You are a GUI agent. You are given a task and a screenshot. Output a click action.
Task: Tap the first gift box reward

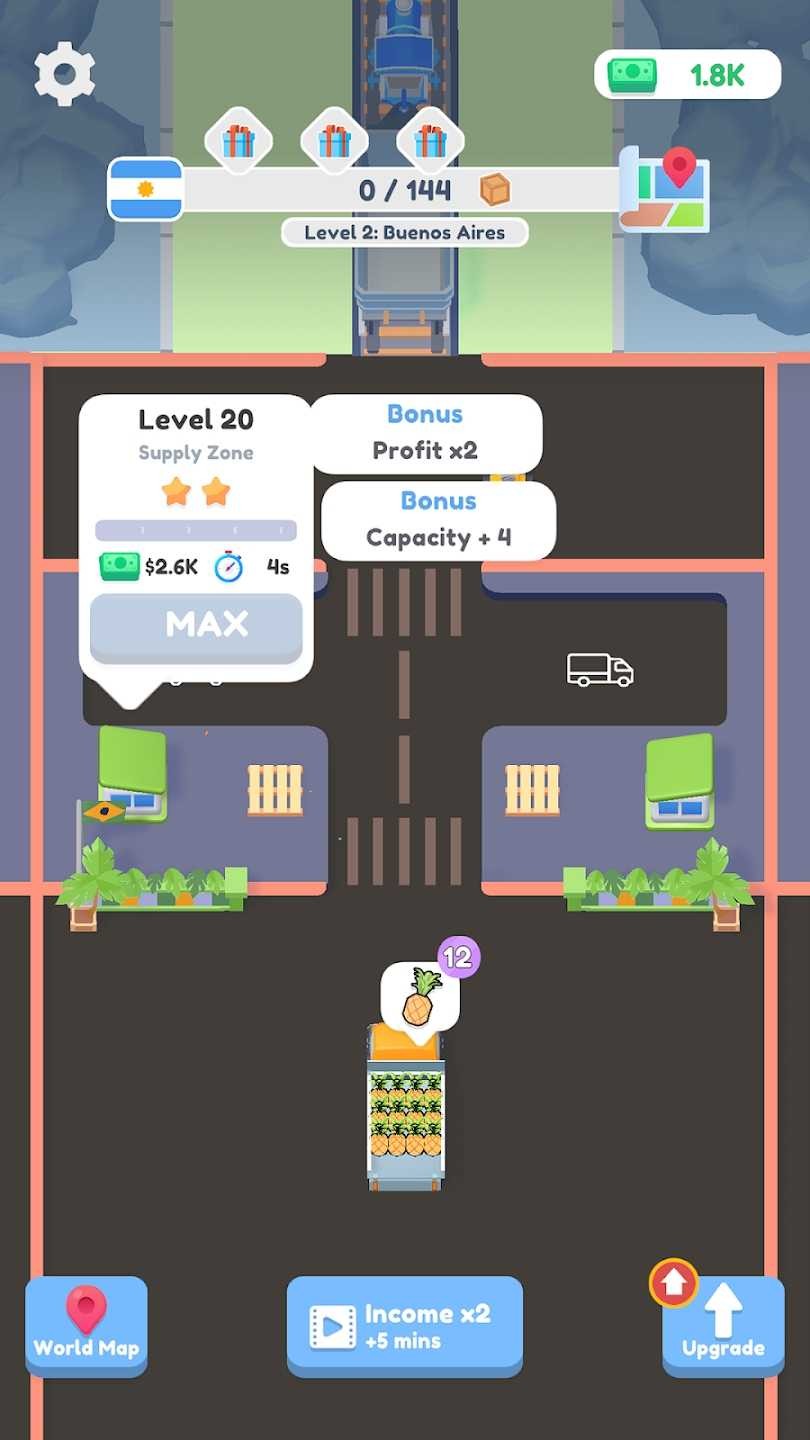click(238, 140)
